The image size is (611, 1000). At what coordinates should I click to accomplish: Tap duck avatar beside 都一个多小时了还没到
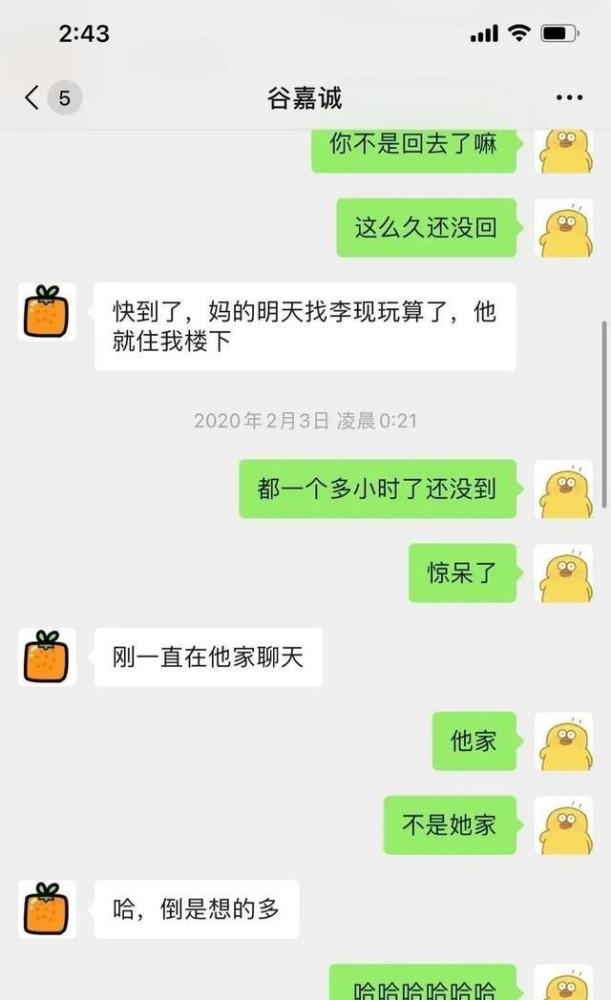[565, 489]
